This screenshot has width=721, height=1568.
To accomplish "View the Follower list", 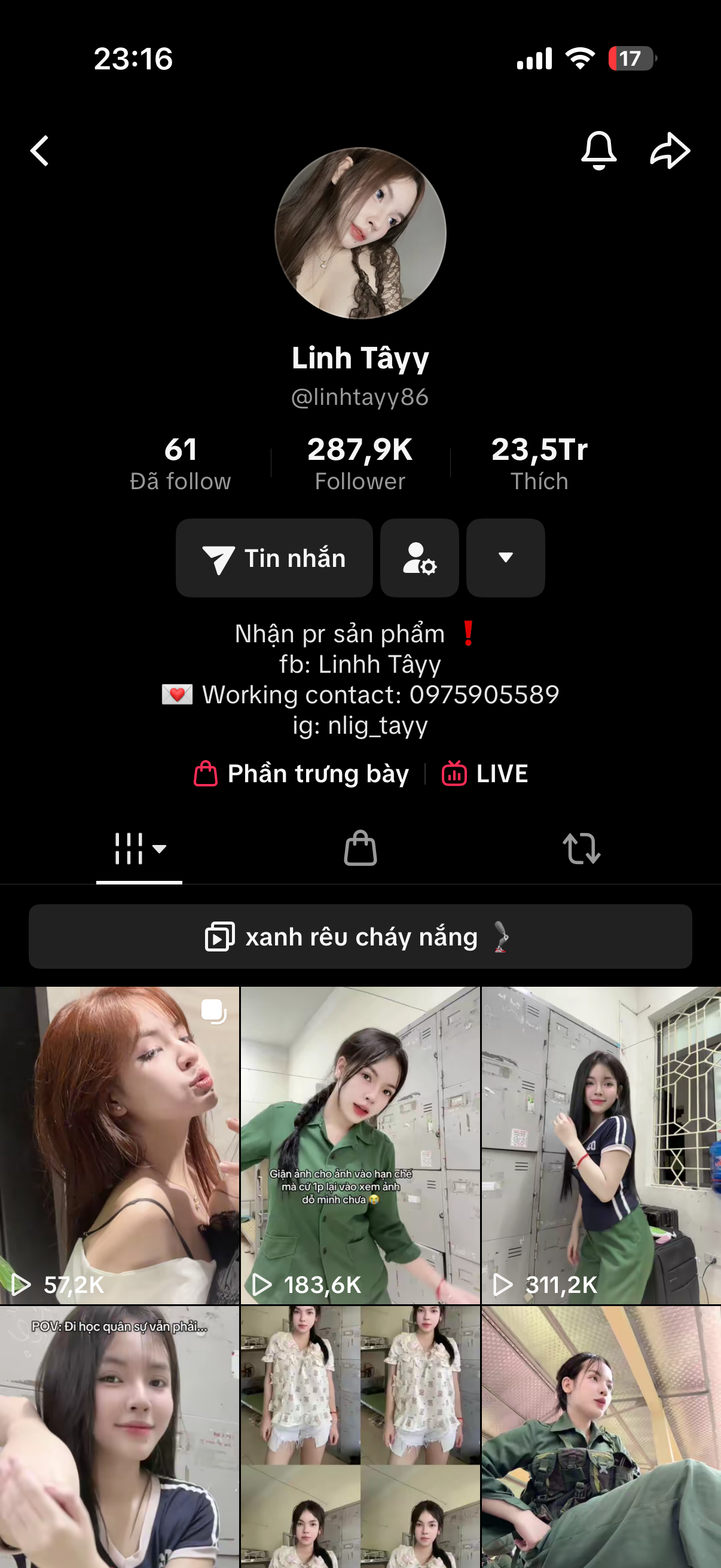I will point(360,463).
